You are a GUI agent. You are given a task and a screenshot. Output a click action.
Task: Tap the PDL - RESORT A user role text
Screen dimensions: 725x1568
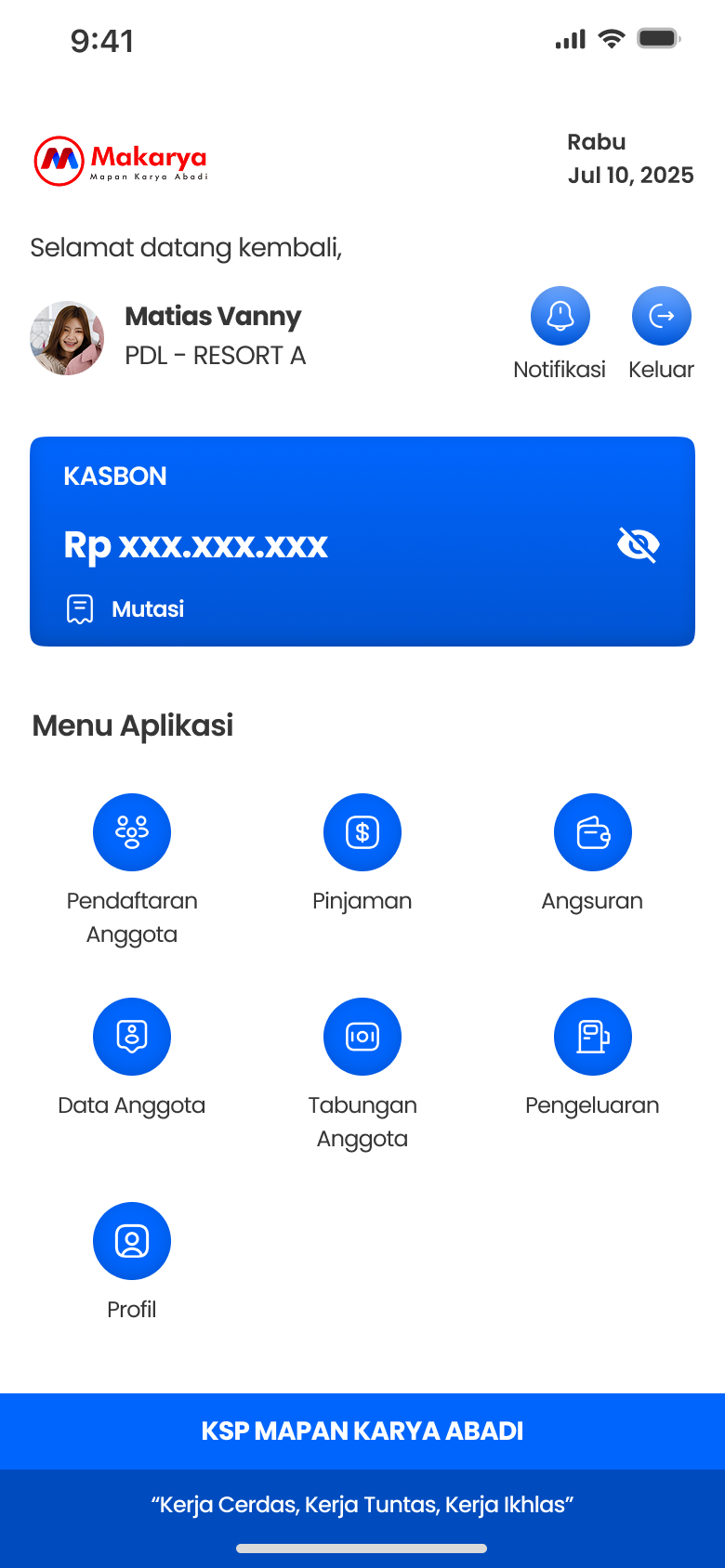point(216,355)
